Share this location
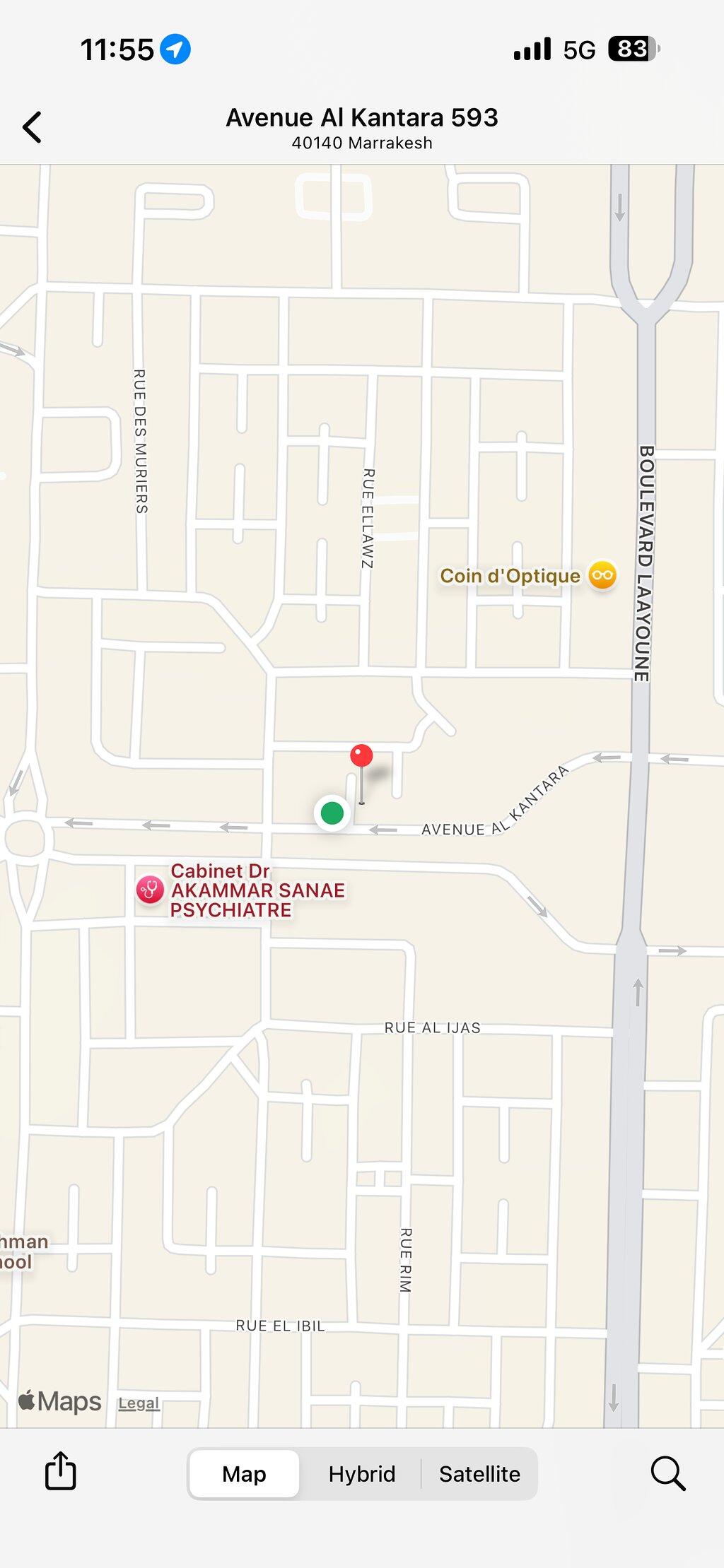This screenshot has height=1568, width=724. click(60, 1470)
